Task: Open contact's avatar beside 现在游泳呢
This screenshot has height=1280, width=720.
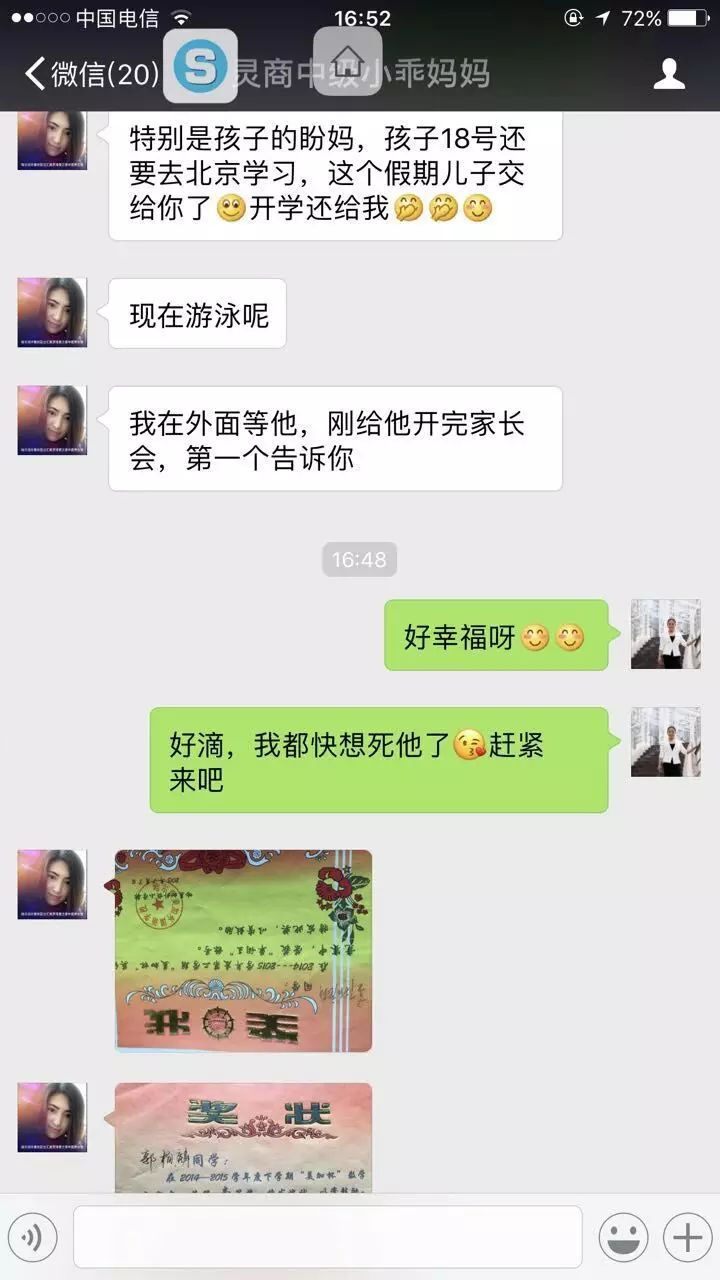Action: [x=52, y=313]
